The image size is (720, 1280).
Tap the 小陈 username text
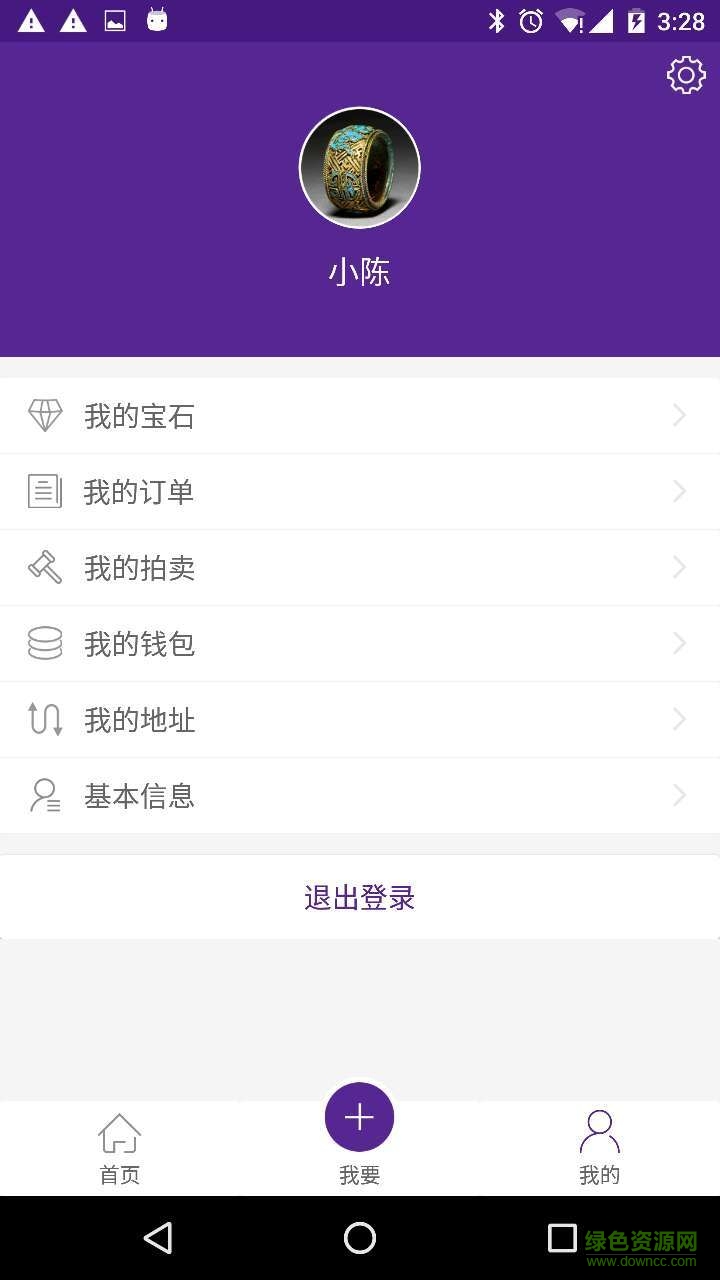click(x=360, y=270)
